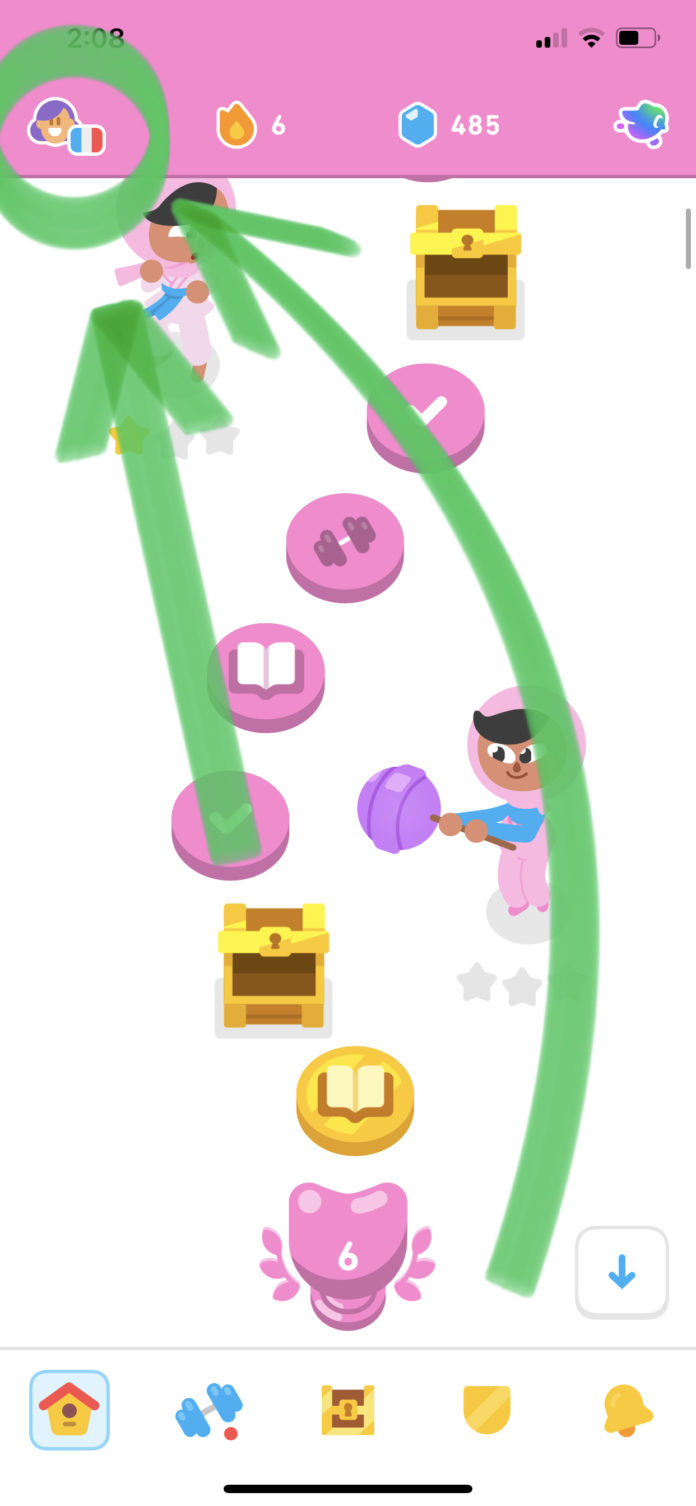Open the bell notifications tab
696x1506 pixels.
pyautogui.click(x=627, y=1410)
